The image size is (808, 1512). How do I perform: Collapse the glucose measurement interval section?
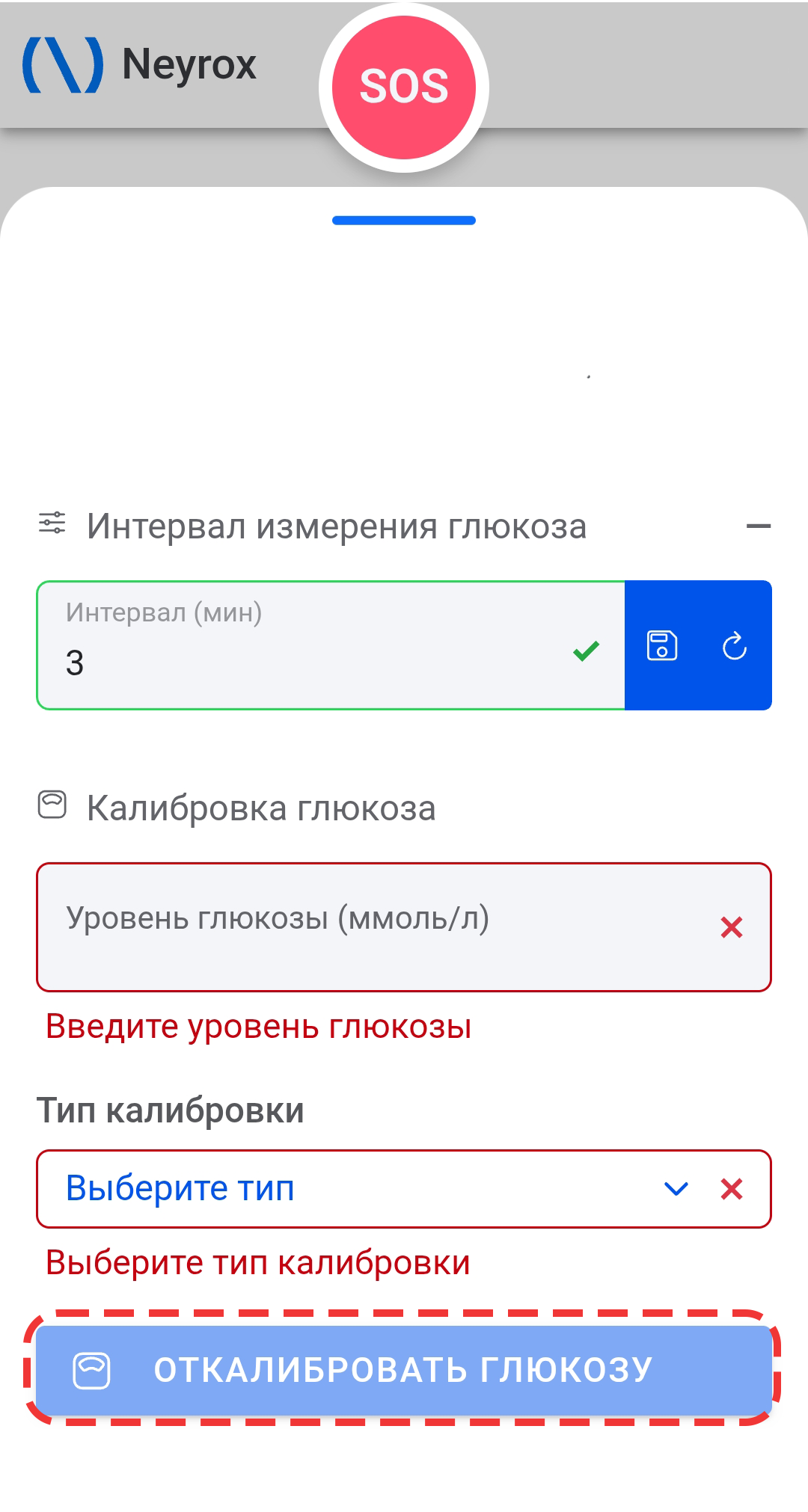pos(758,526)
